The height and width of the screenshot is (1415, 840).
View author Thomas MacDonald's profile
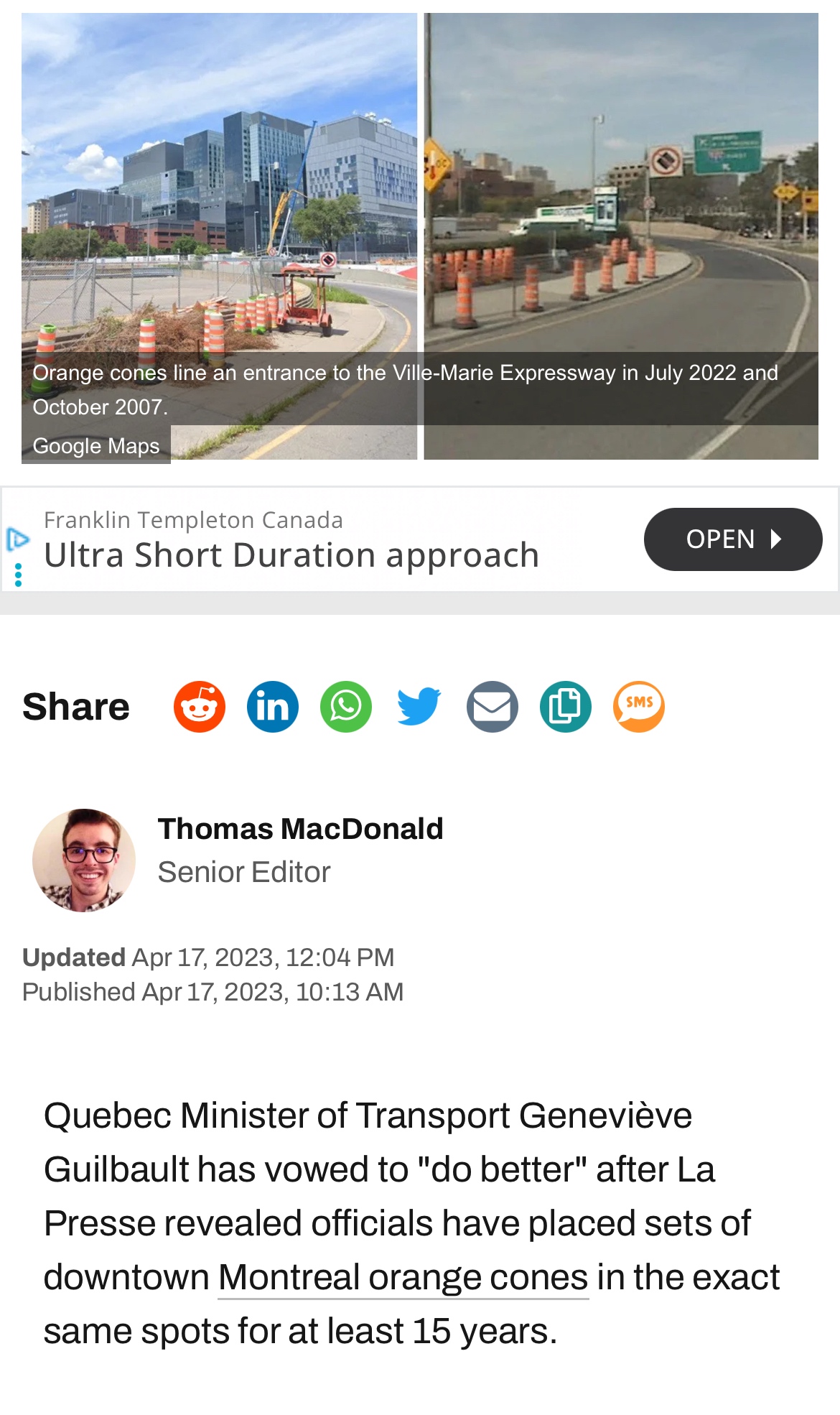click(x=300, y=829)
